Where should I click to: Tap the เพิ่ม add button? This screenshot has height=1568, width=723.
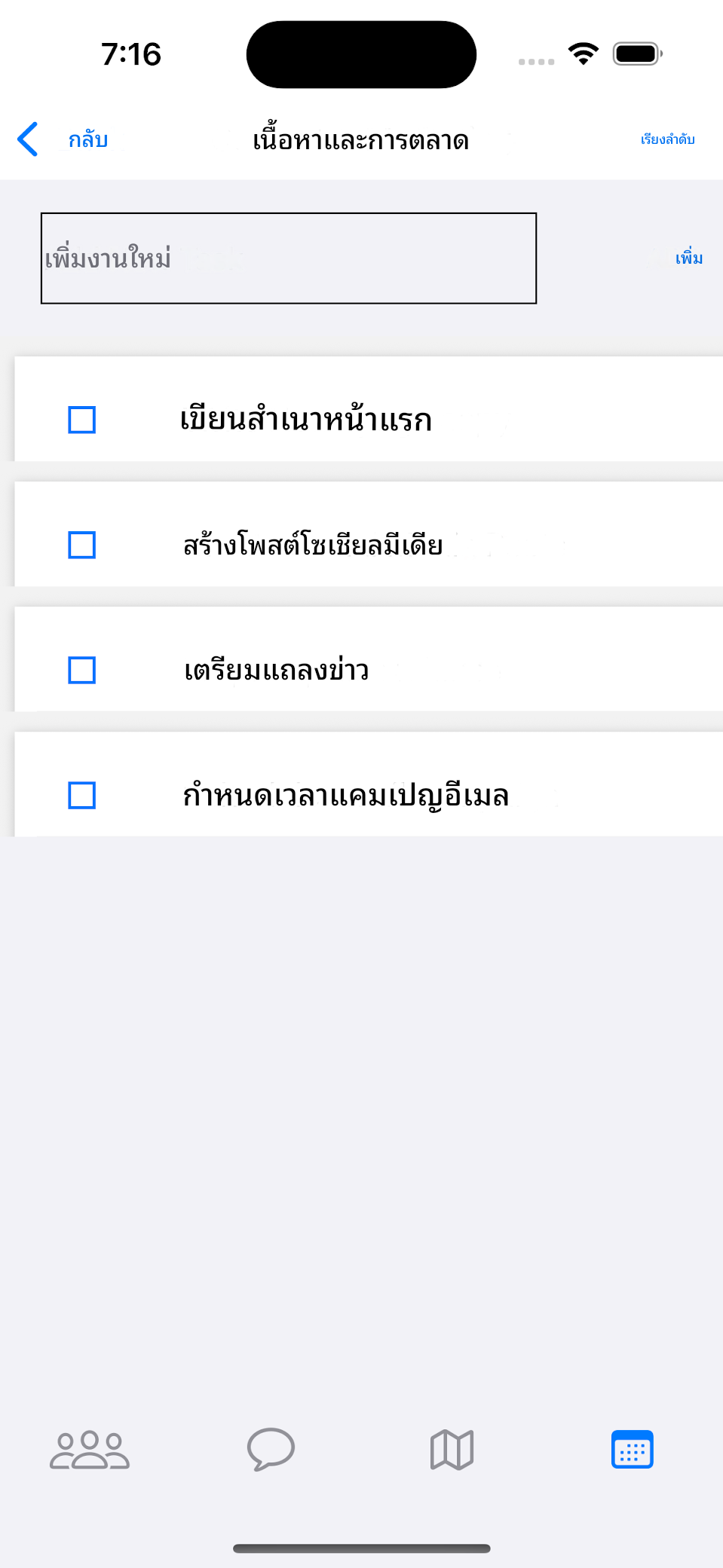(x=687, y=258)
